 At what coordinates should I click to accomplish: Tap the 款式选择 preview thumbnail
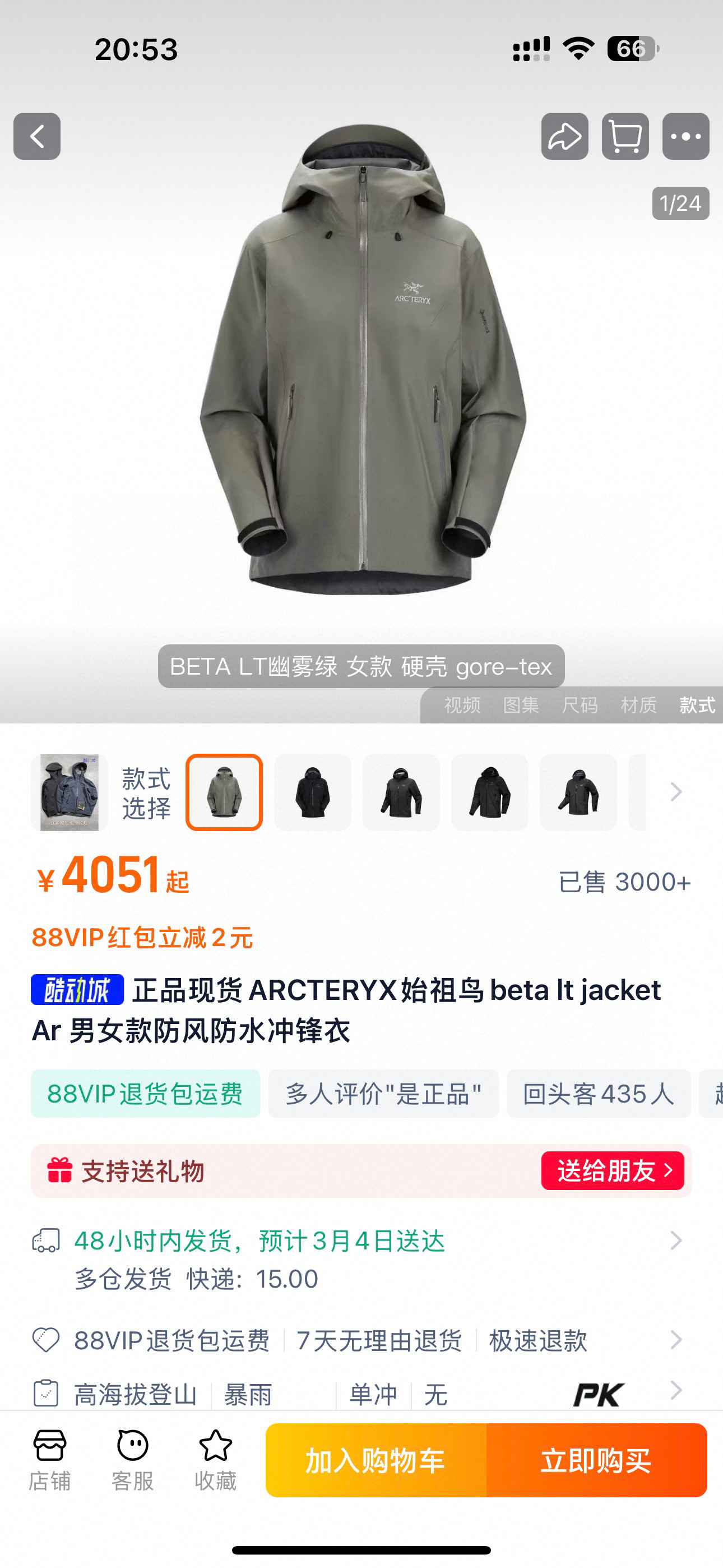69,792
